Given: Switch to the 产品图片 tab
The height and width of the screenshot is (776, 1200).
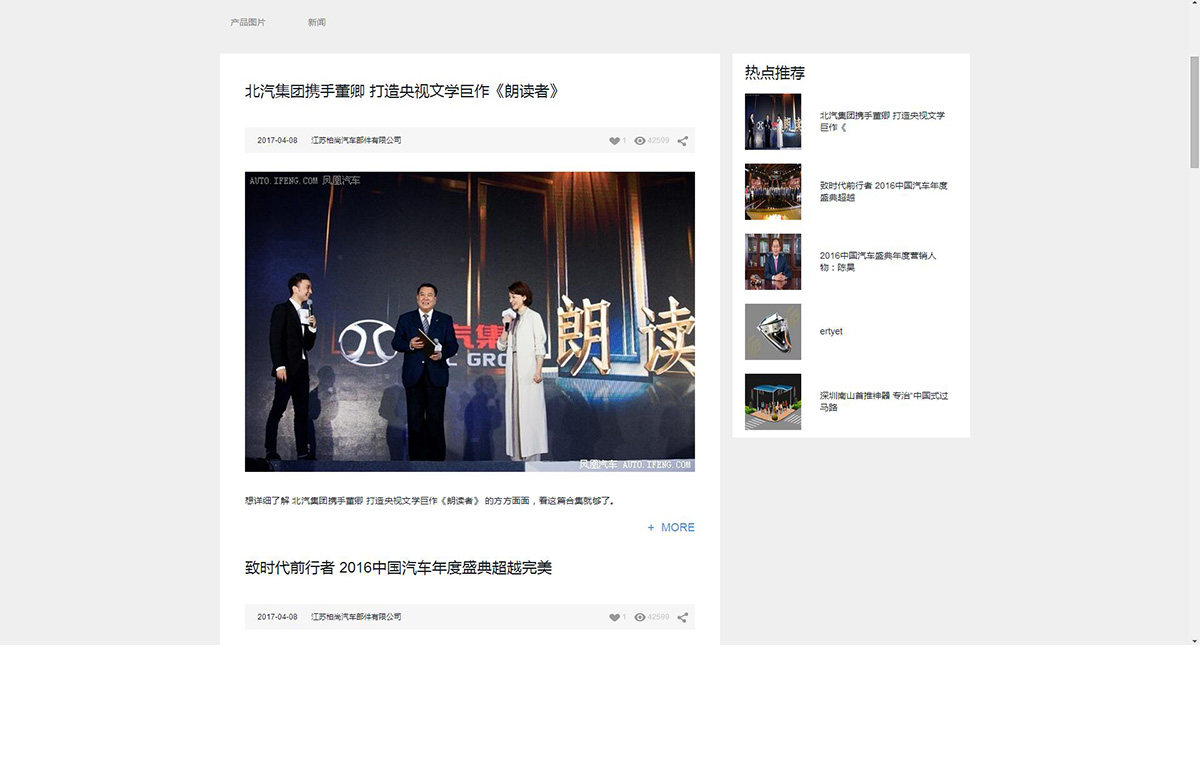Looking at the screenshot, I should (248, 22).
